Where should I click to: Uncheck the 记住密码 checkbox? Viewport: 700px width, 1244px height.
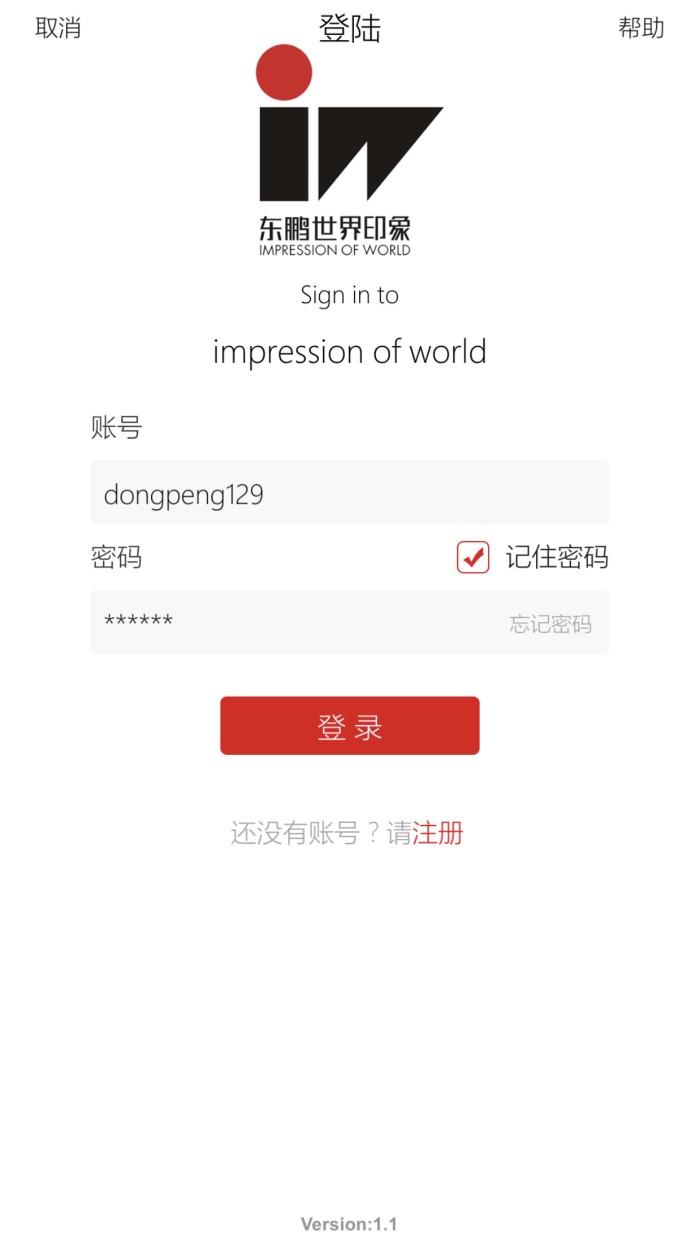(x=473, y=557)
